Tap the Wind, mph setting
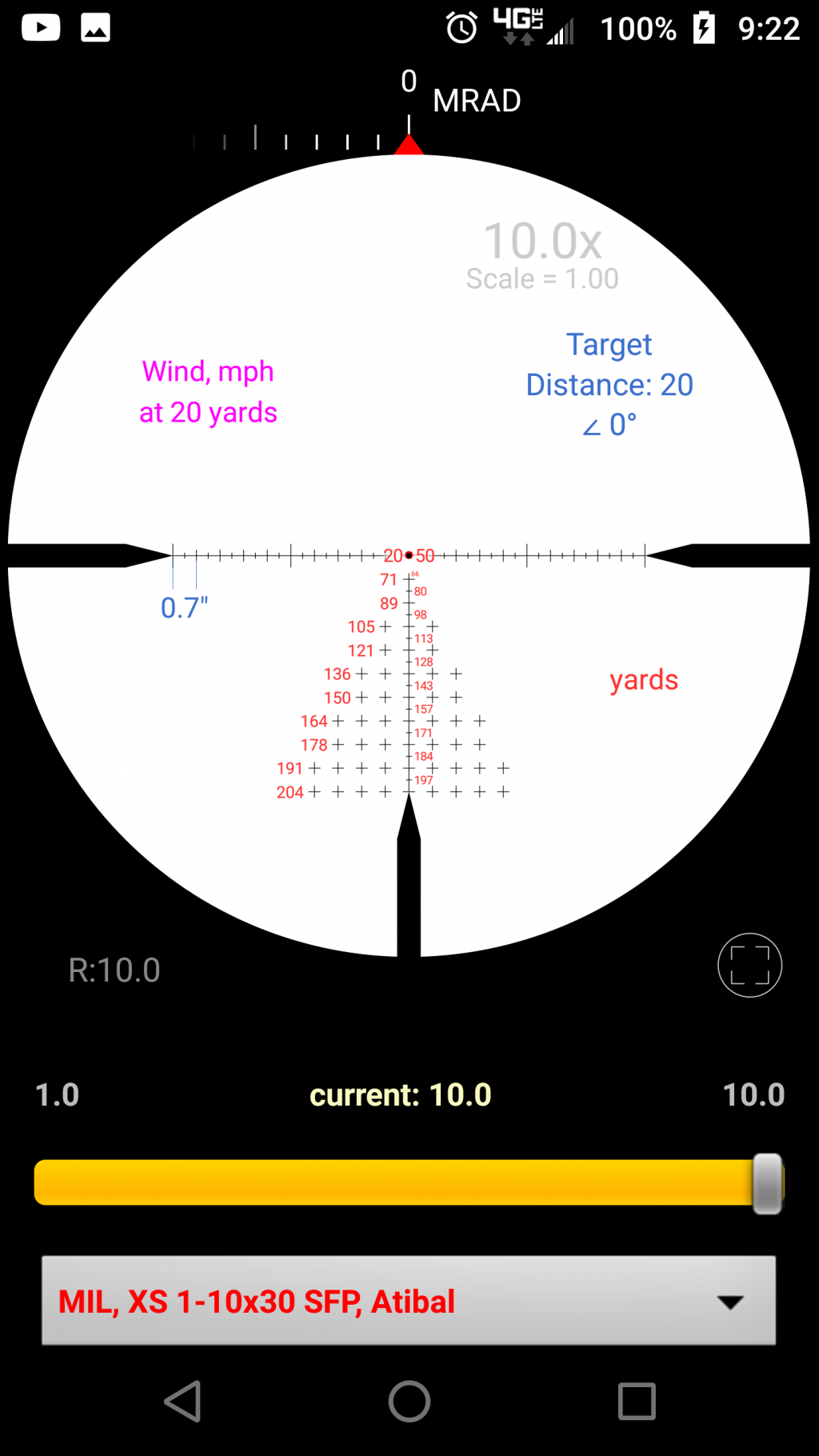This screenshot has width=819, height=1456. tap(208, 392)
